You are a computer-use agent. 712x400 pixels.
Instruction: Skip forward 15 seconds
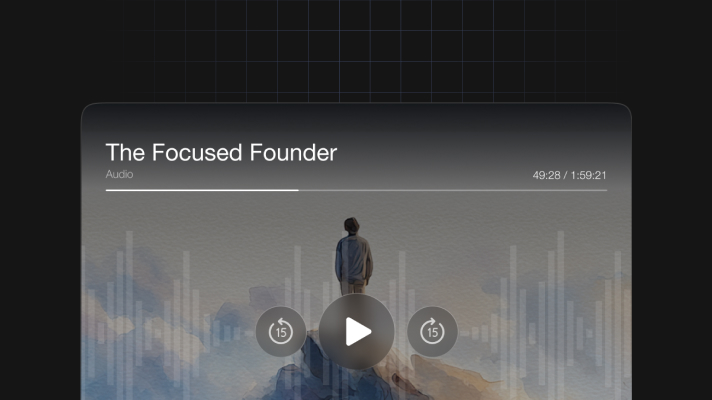coord(432,332)
